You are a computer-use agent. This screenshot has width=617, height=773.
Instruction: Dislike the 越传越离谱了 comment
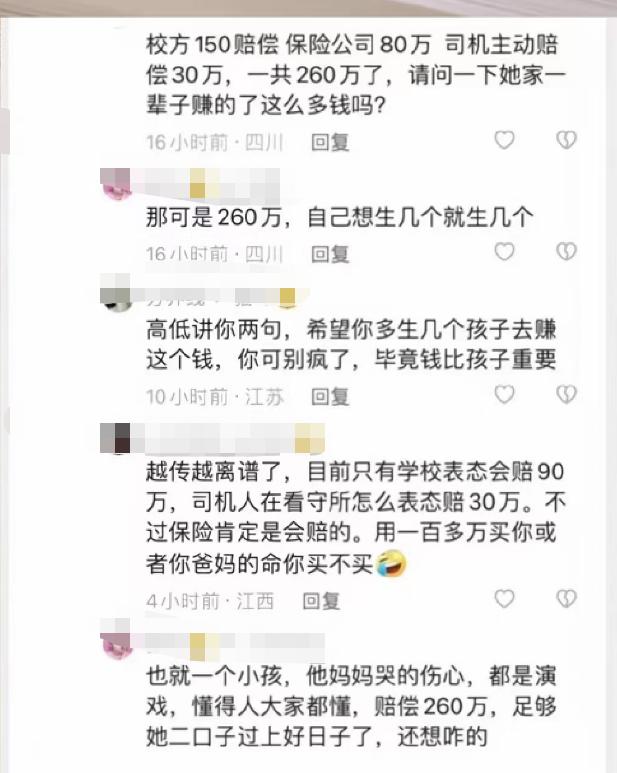point(566,600)
